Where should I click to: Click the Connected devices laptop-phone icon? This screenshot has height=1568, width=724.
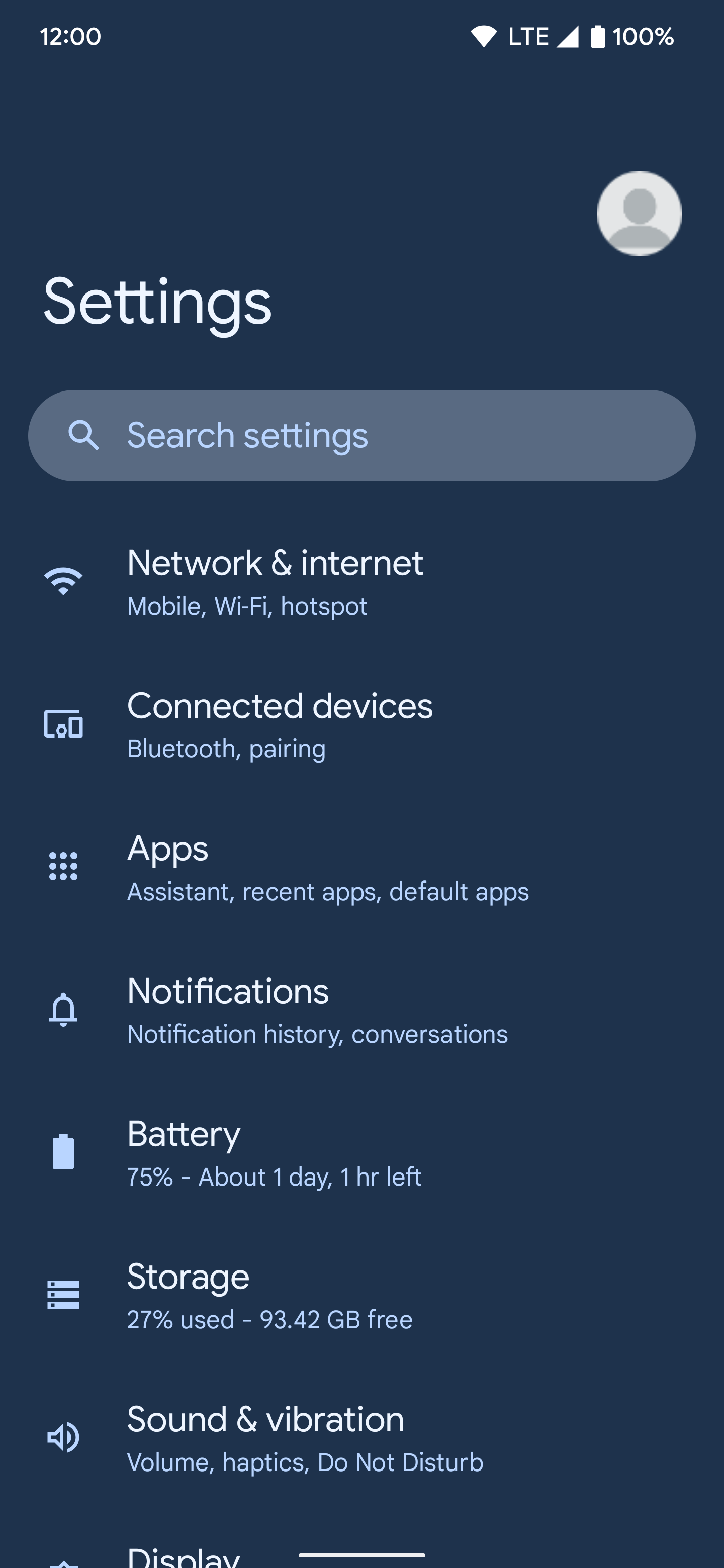63,724
